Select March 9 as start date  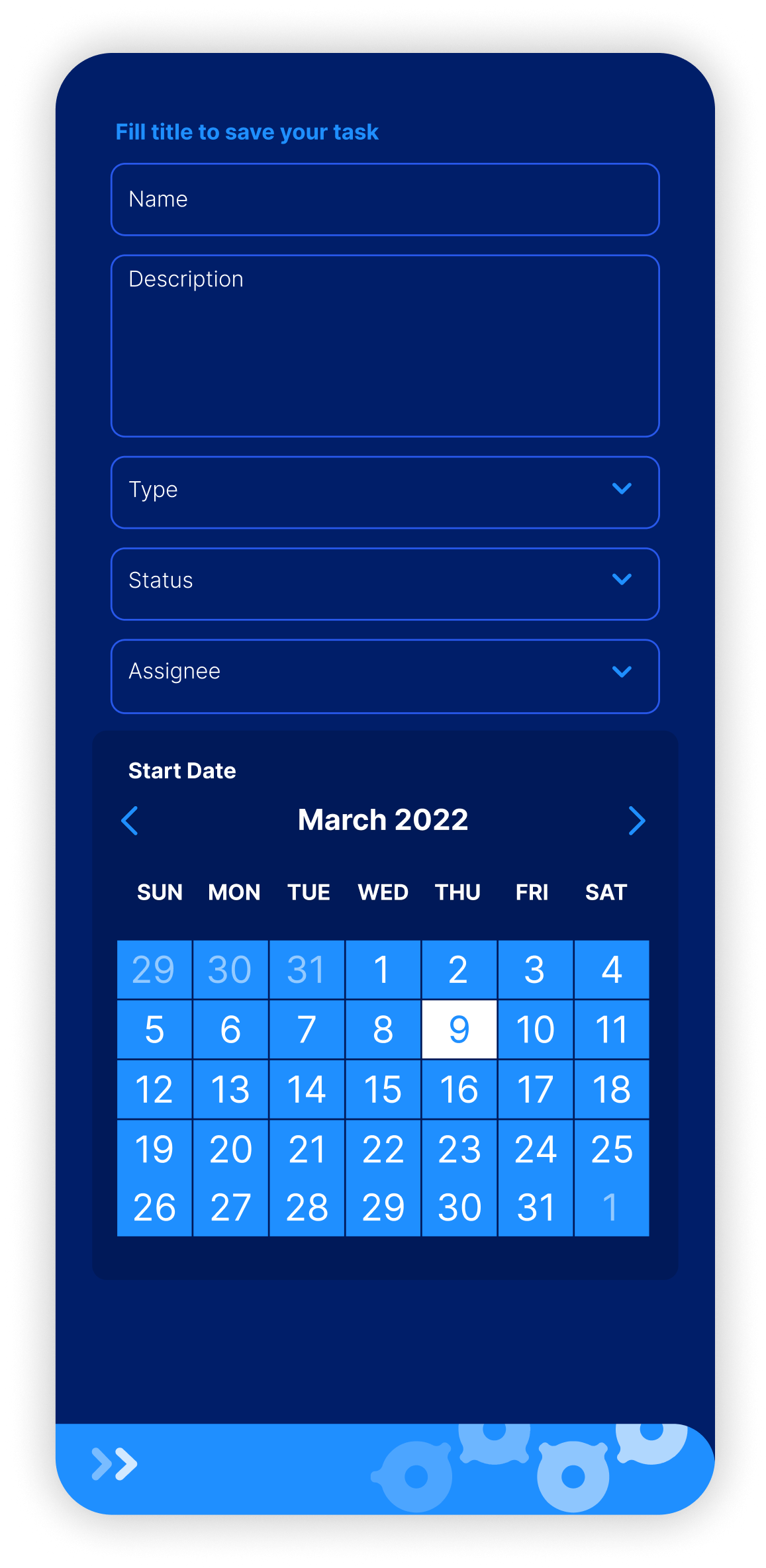coord(459,1029)
